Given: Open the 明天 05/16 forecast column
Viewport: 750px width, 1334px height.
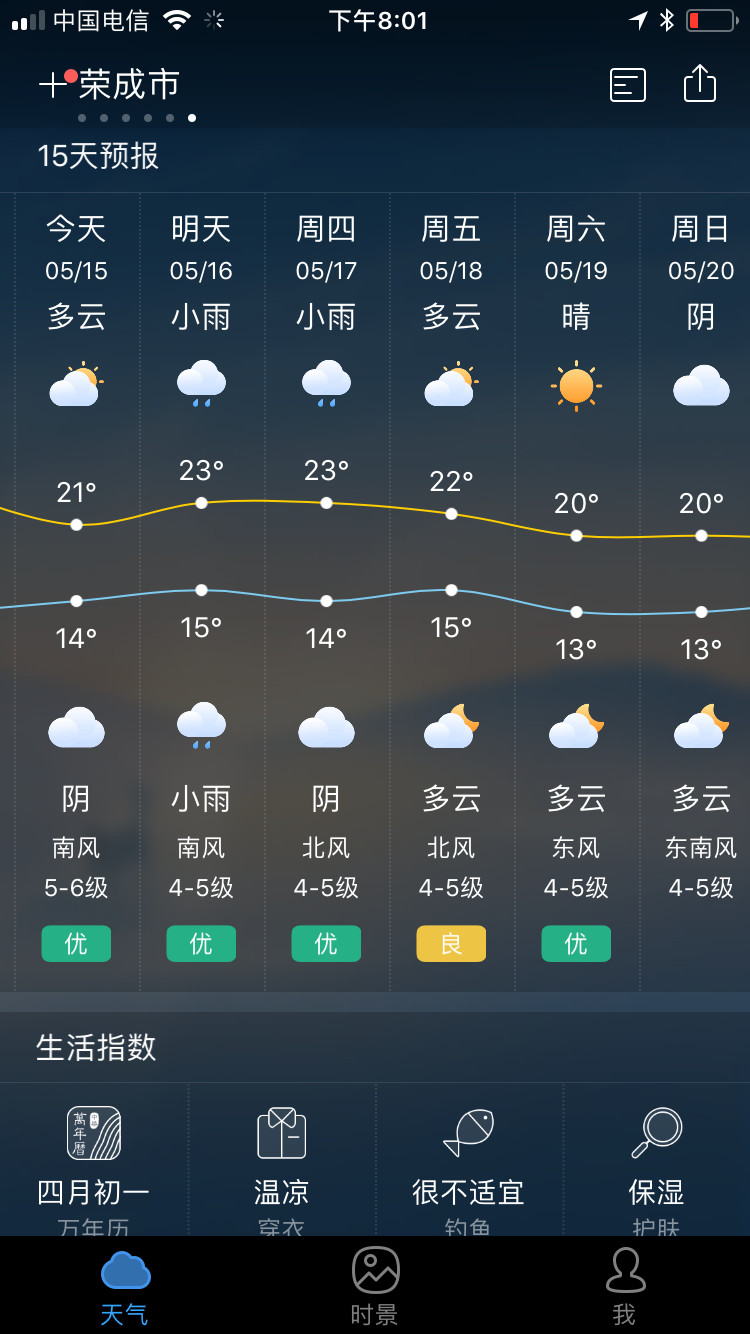Looking at the screenshot, I should [202, 590].
